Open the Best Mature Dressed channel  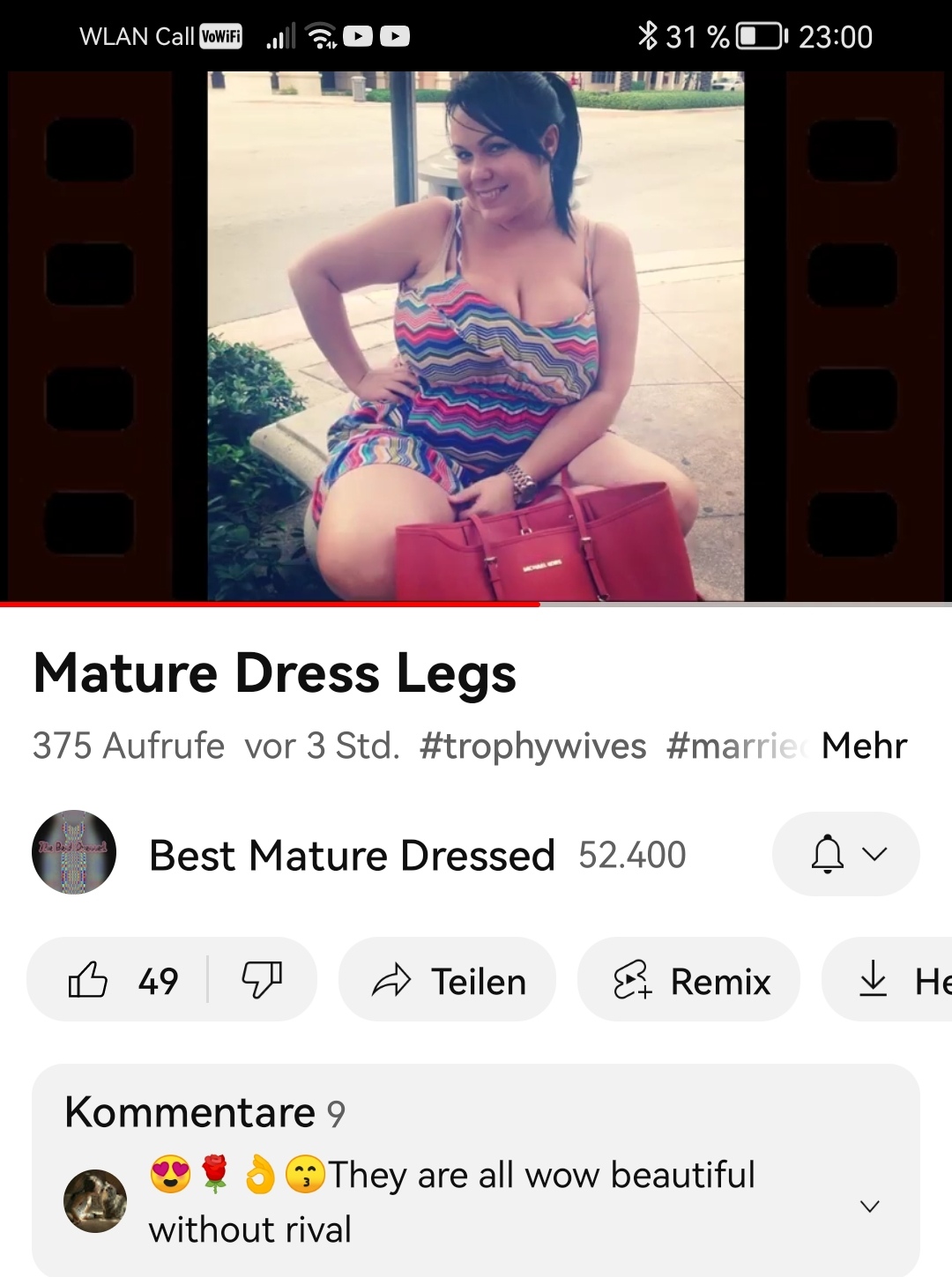pos(351,855)
